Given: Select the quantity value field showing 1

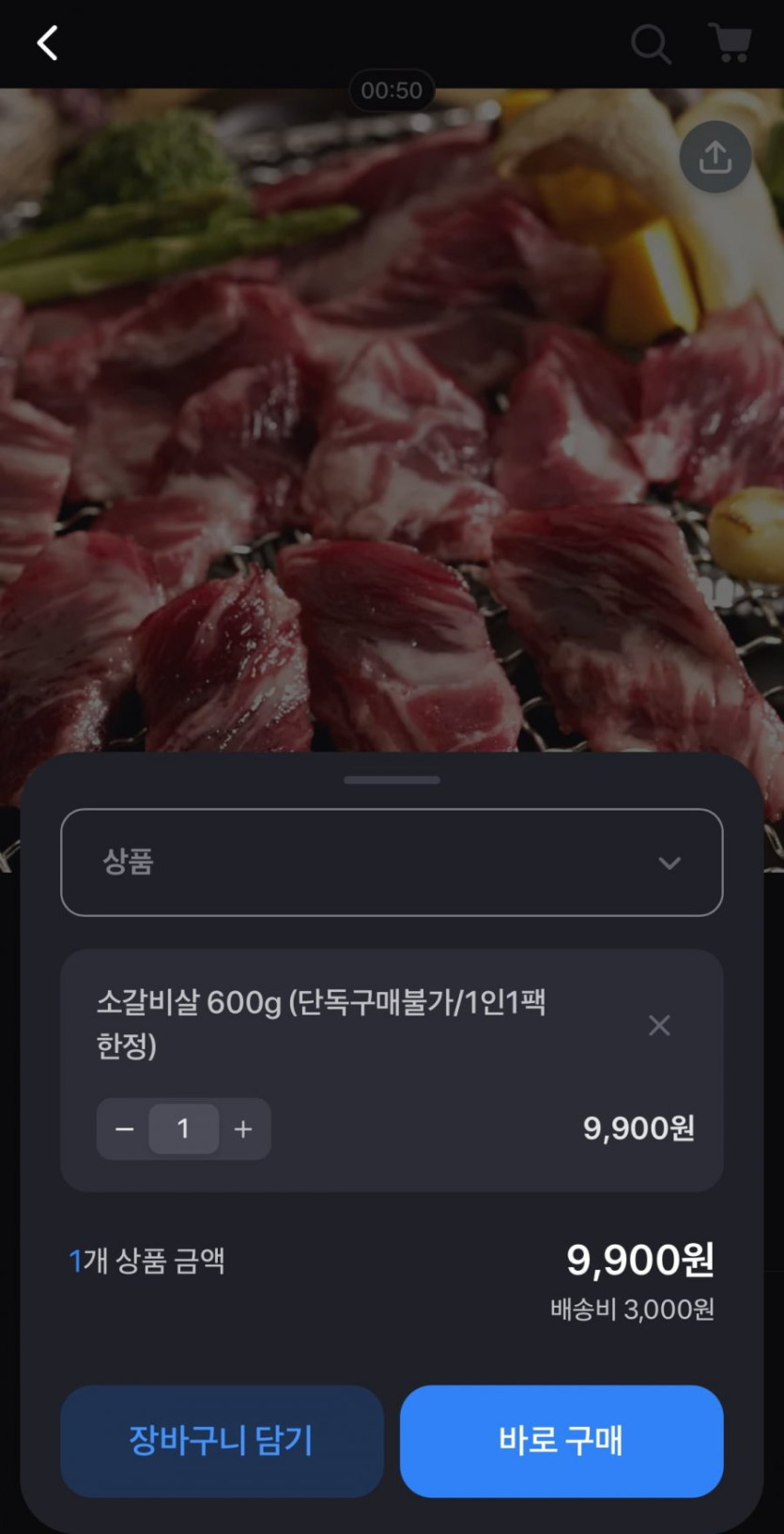Looking at the screenshot, I should point(183,1129).
